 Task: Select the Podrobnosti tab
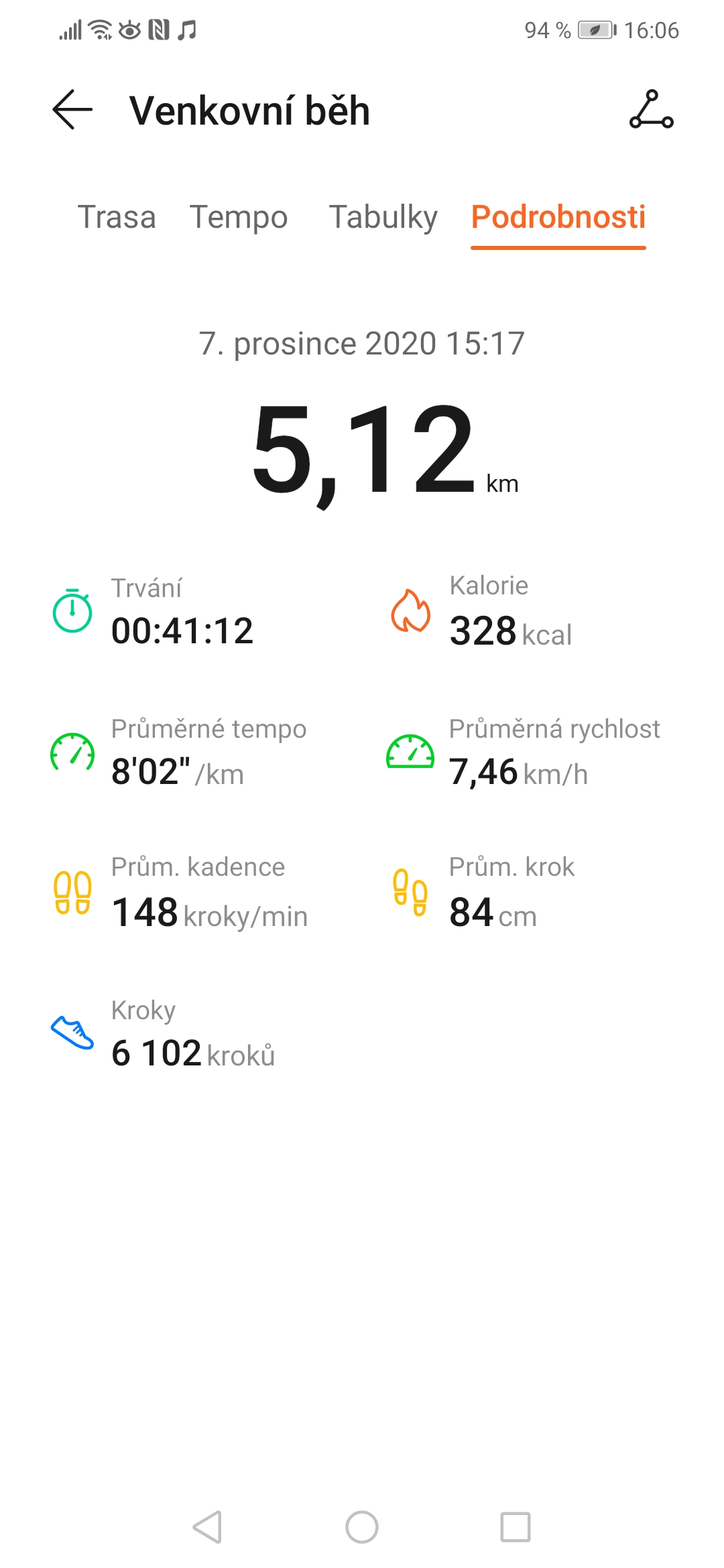click(558, 217)
